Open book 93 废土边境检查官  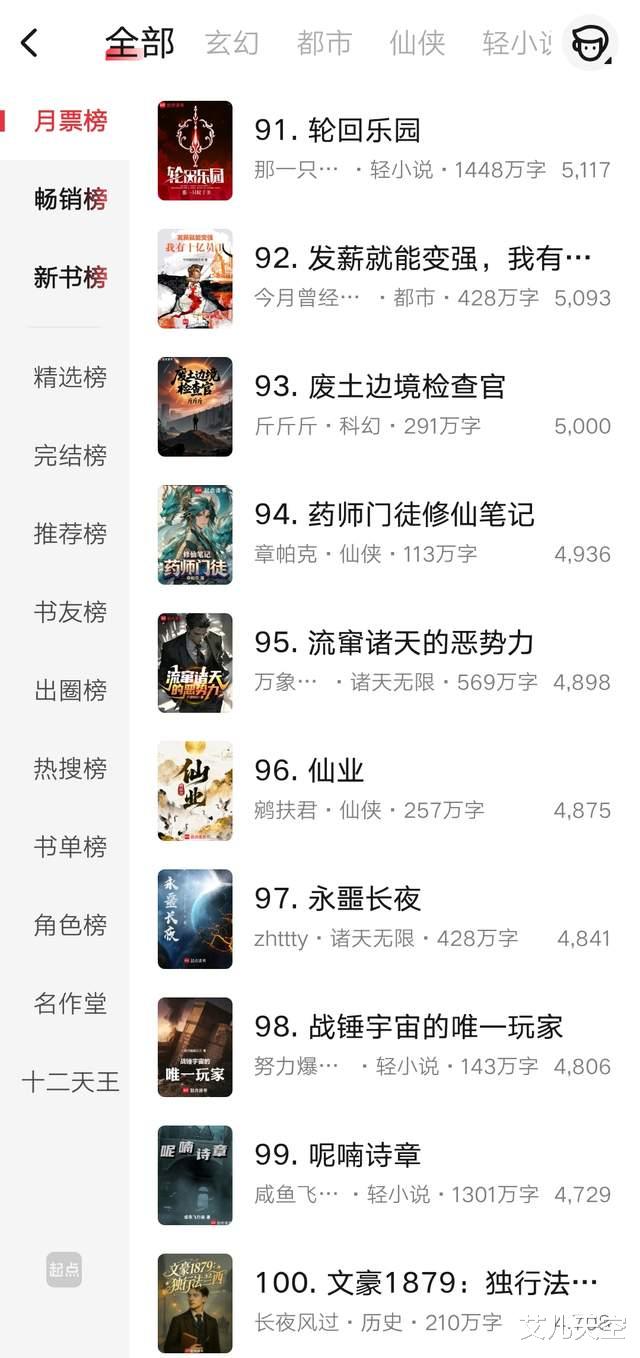pyautogui.click(x=380, y=387)
